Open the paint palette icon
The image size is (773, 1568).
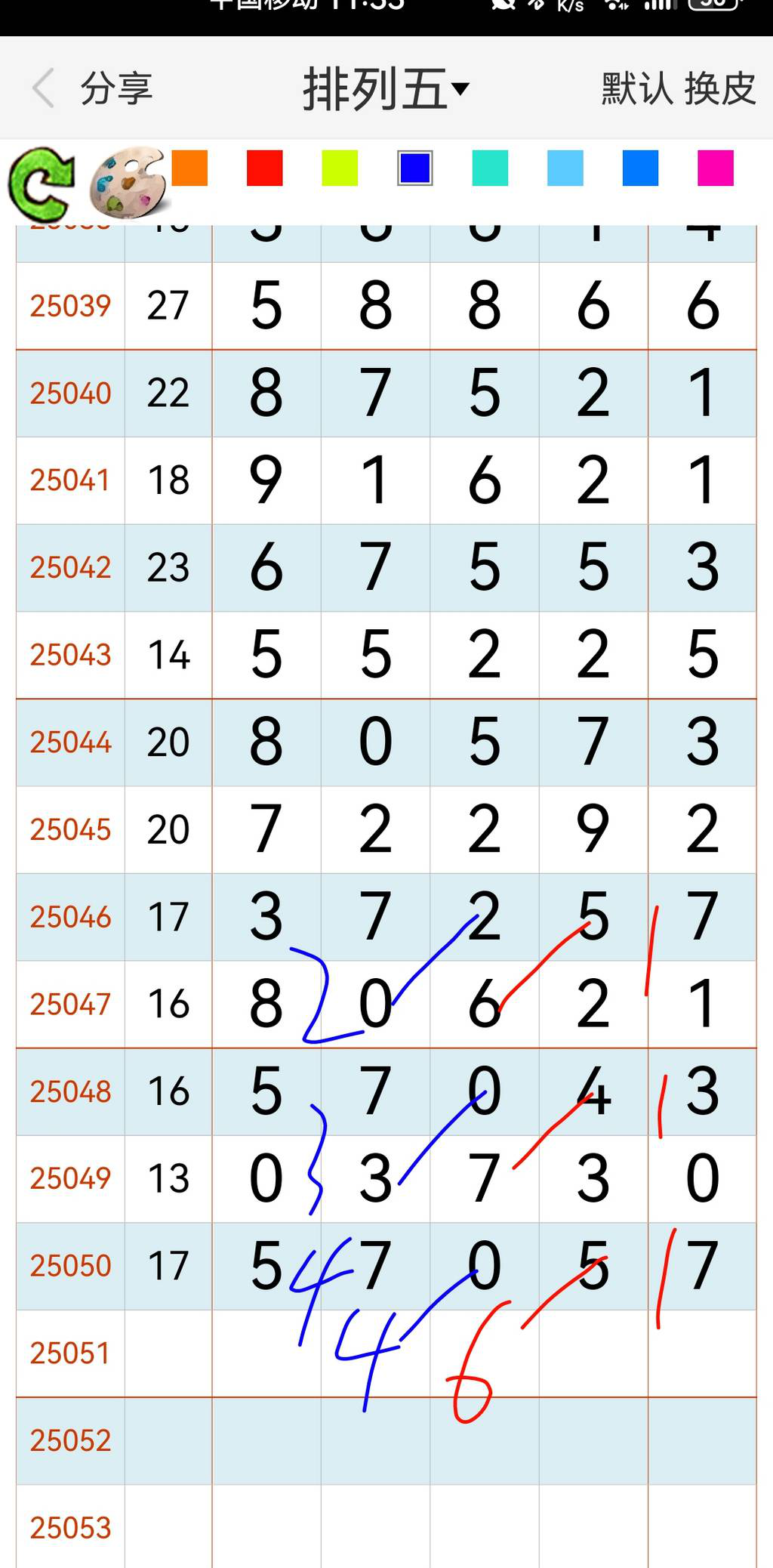(128, 182)
